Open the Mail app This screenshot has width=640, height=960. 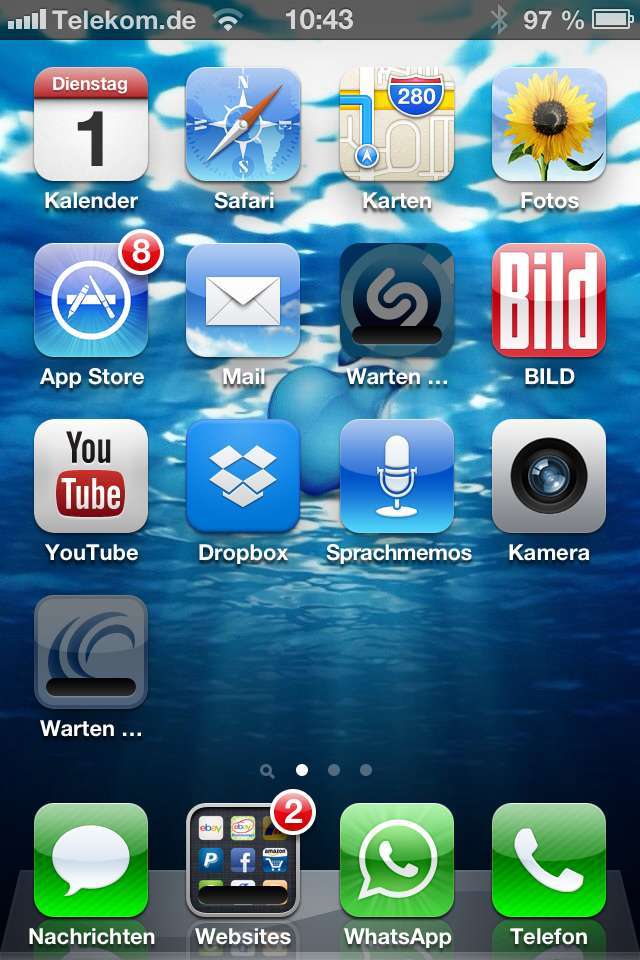tap(243, 301)
